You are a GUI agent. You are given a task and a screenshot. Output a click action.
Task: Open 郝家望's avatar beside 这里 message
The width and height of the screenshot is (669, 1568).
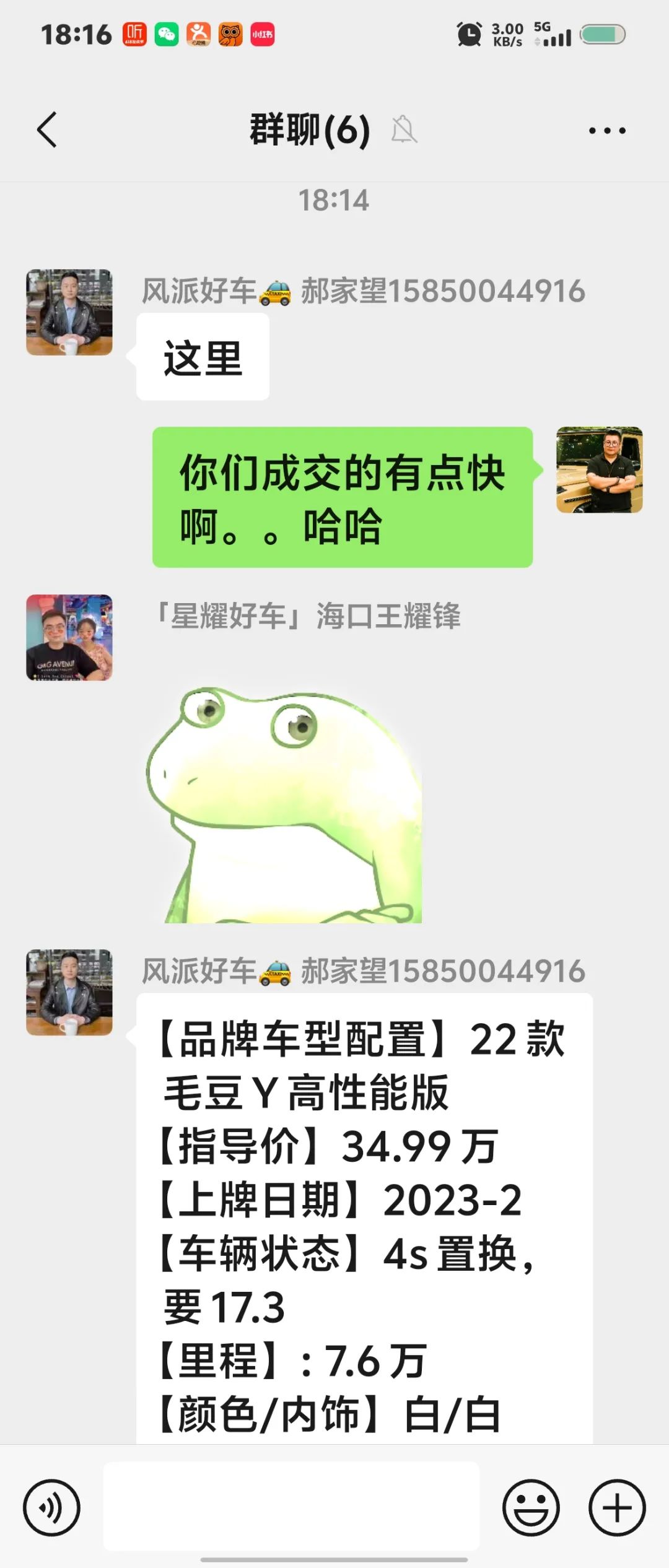coord(69,312)
